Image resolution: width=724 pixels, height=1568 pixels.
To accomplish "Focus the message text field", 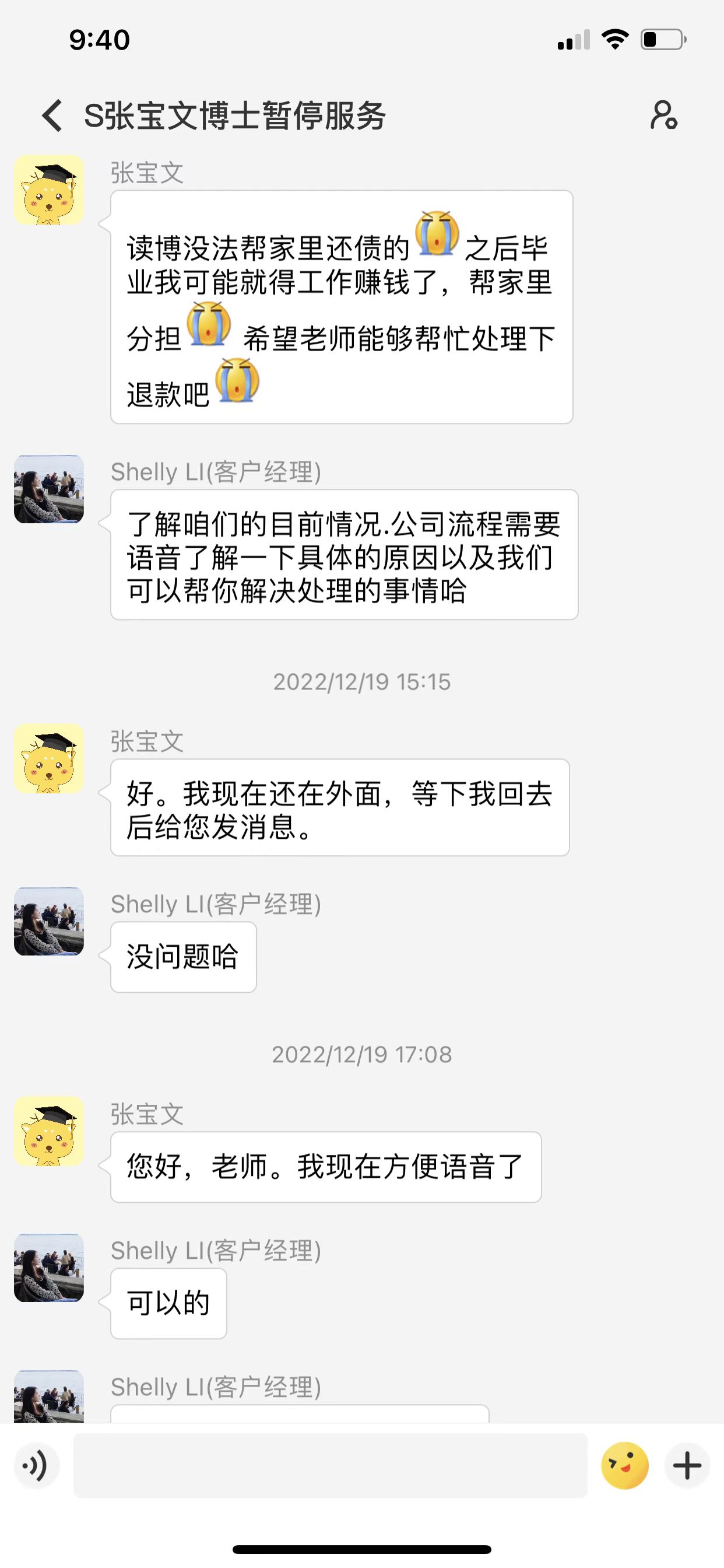I will [331, 1465].
